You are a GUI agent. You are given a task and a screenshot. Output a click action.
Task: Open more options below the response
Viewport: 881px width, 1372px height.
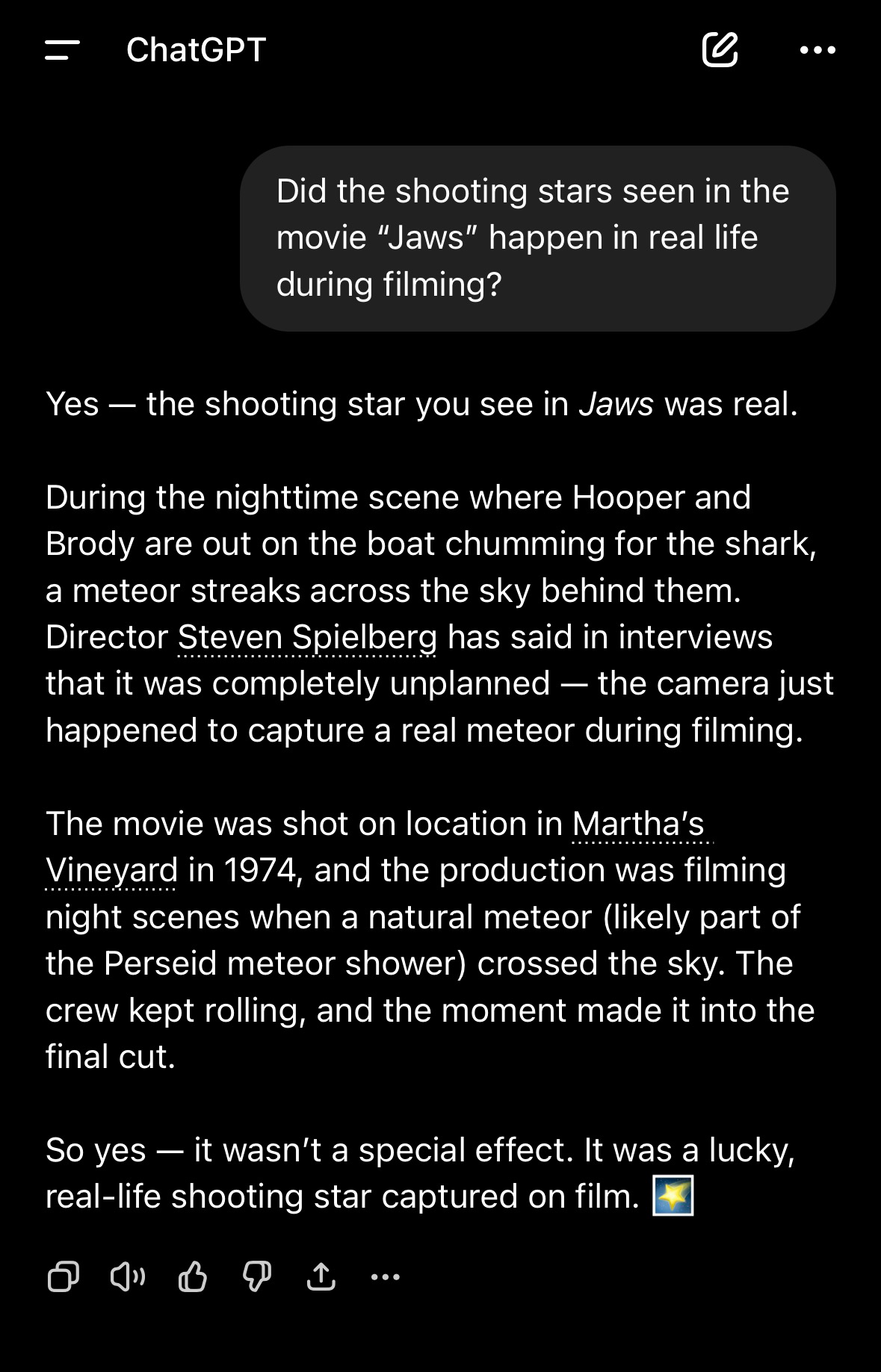coord(386,1277)
